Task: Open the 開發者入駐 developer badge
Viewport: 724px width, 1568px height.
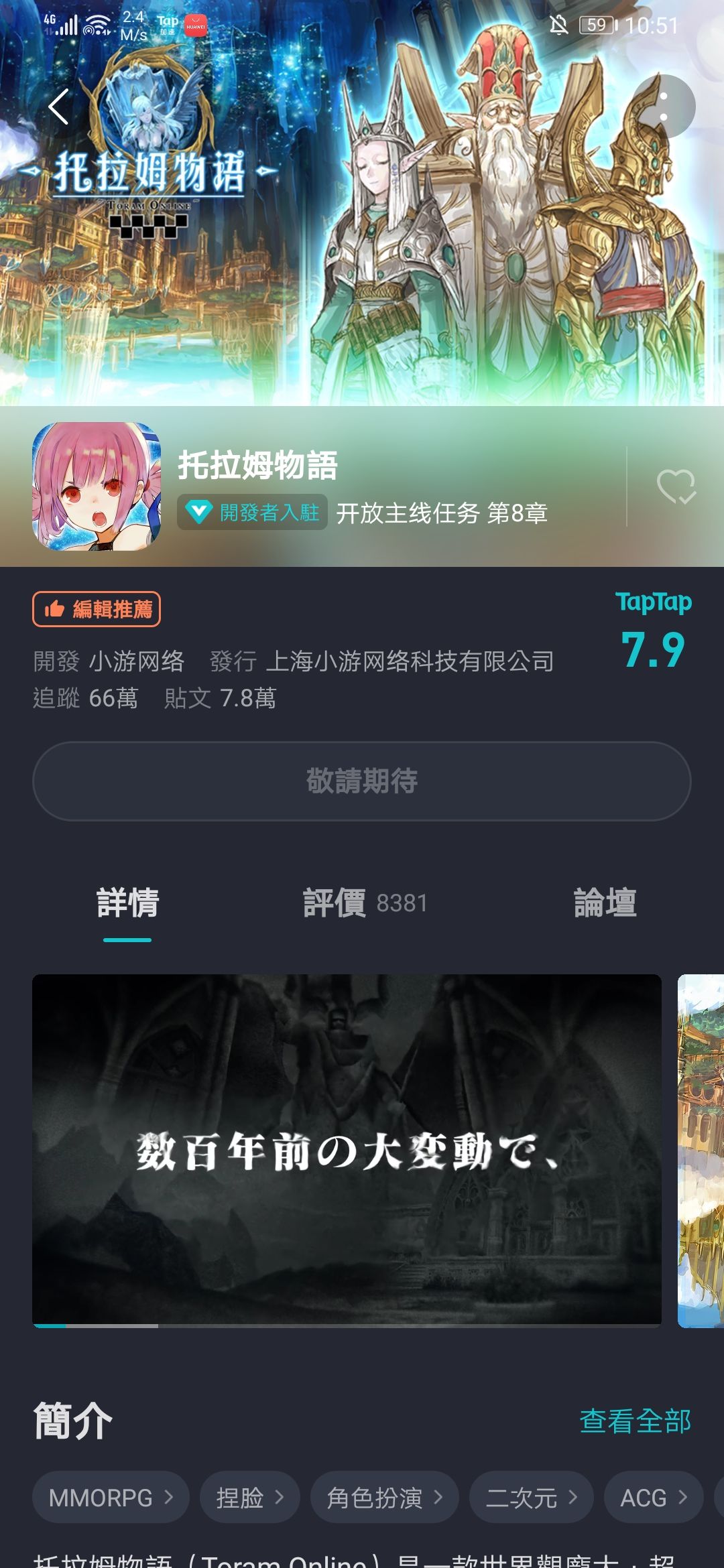Action: click(x=252, y=513)
